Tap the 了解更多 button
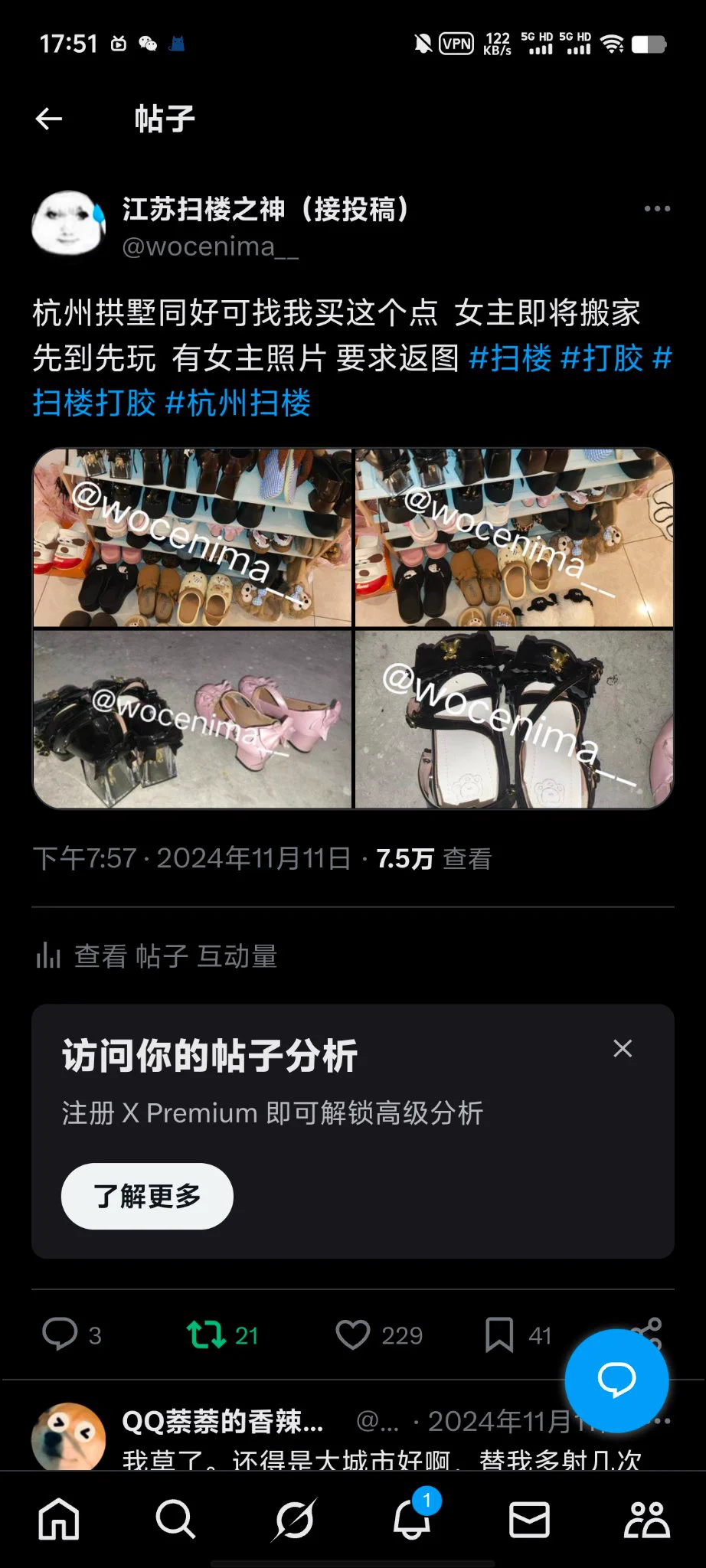This screenshot has width=706, height=1568. coord(147,1196)
